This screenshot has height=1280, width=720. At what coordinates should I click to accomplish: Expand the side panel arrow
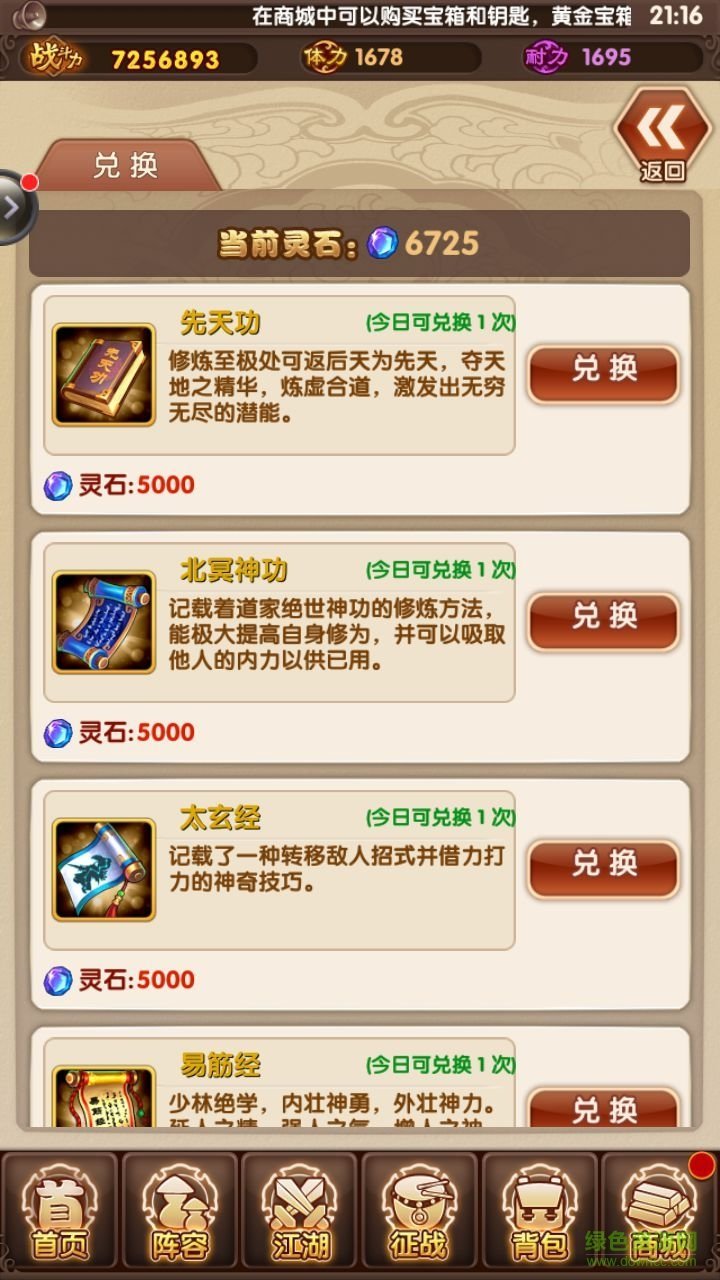click(13, 207)
